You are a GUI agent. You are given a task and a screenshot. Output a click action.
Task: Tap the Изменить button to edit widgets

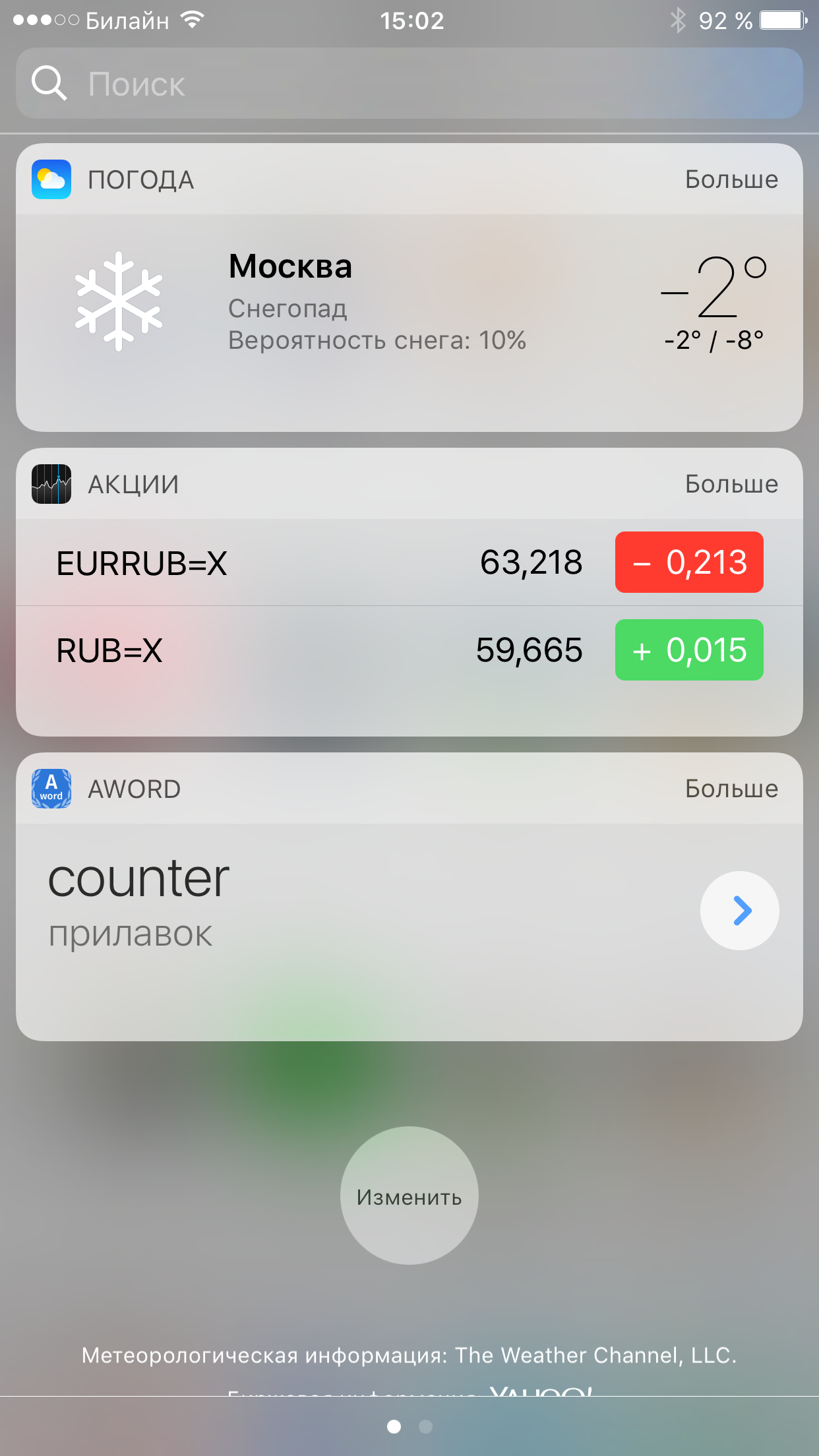click(409, 1196)
